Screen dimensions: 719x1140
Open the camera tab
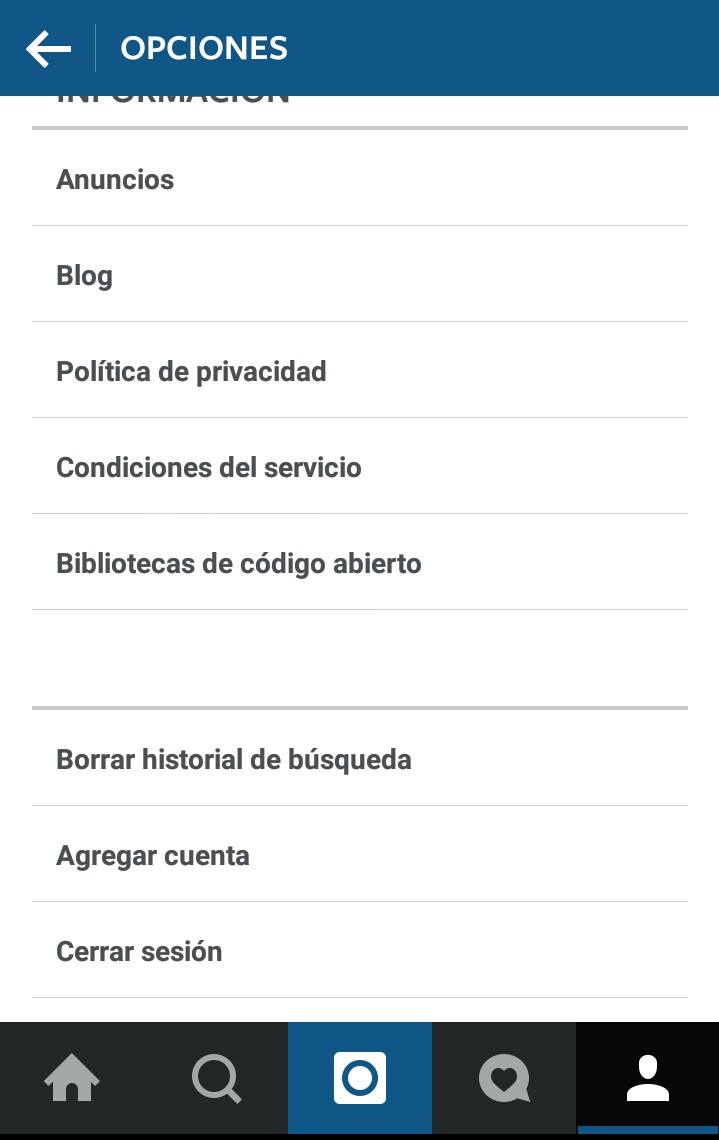coord(360,1078)
